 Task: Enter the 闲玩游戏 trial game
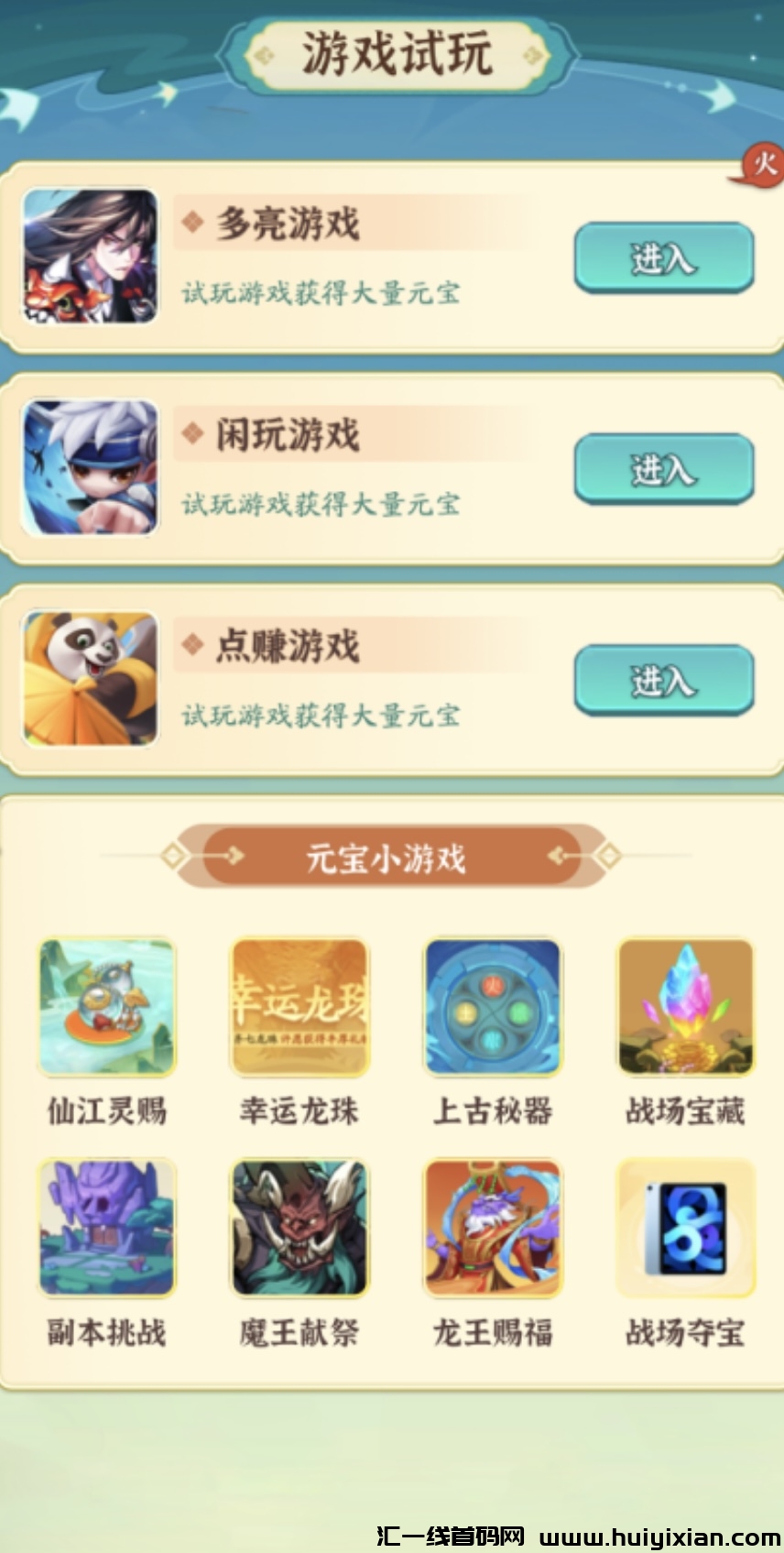point(664,469)
